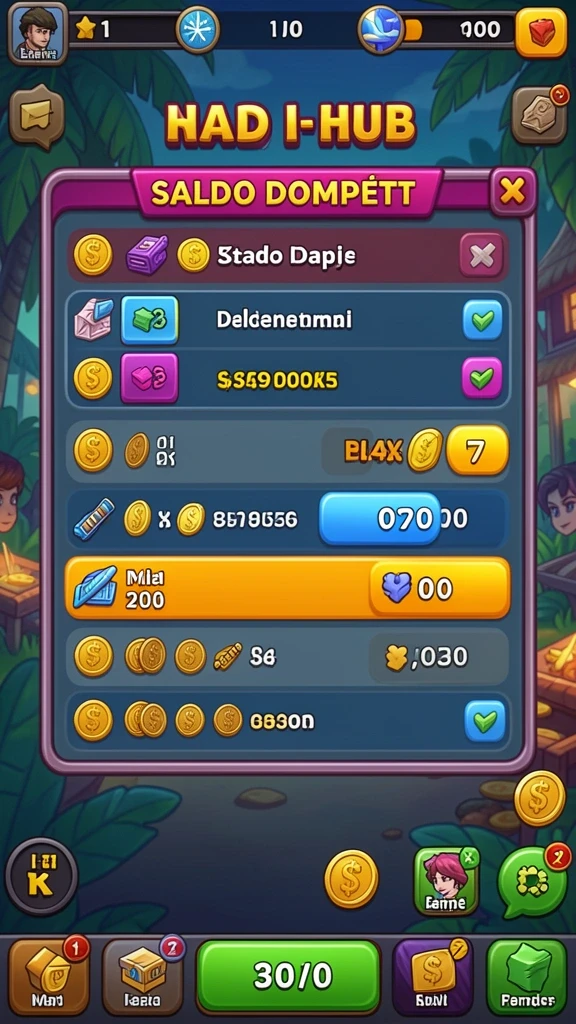Image resolution: width=576 pixels, height=1024 pixels.
Task: Switch to the Mını tab in bottom bar
Action: [49, 976]
